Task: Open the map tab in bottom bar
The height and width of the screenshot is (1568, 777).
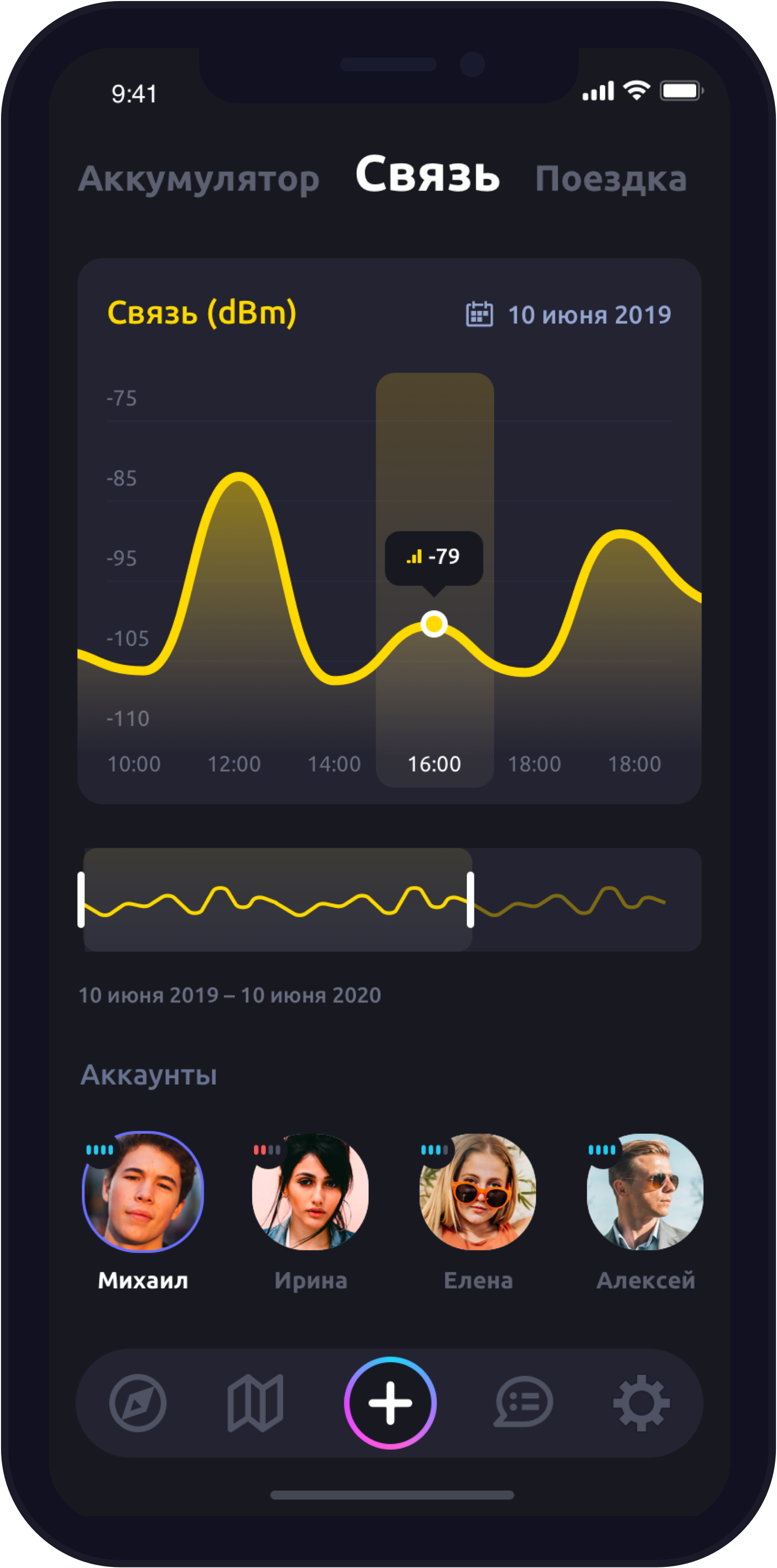Action: (x=255, y=1403)
